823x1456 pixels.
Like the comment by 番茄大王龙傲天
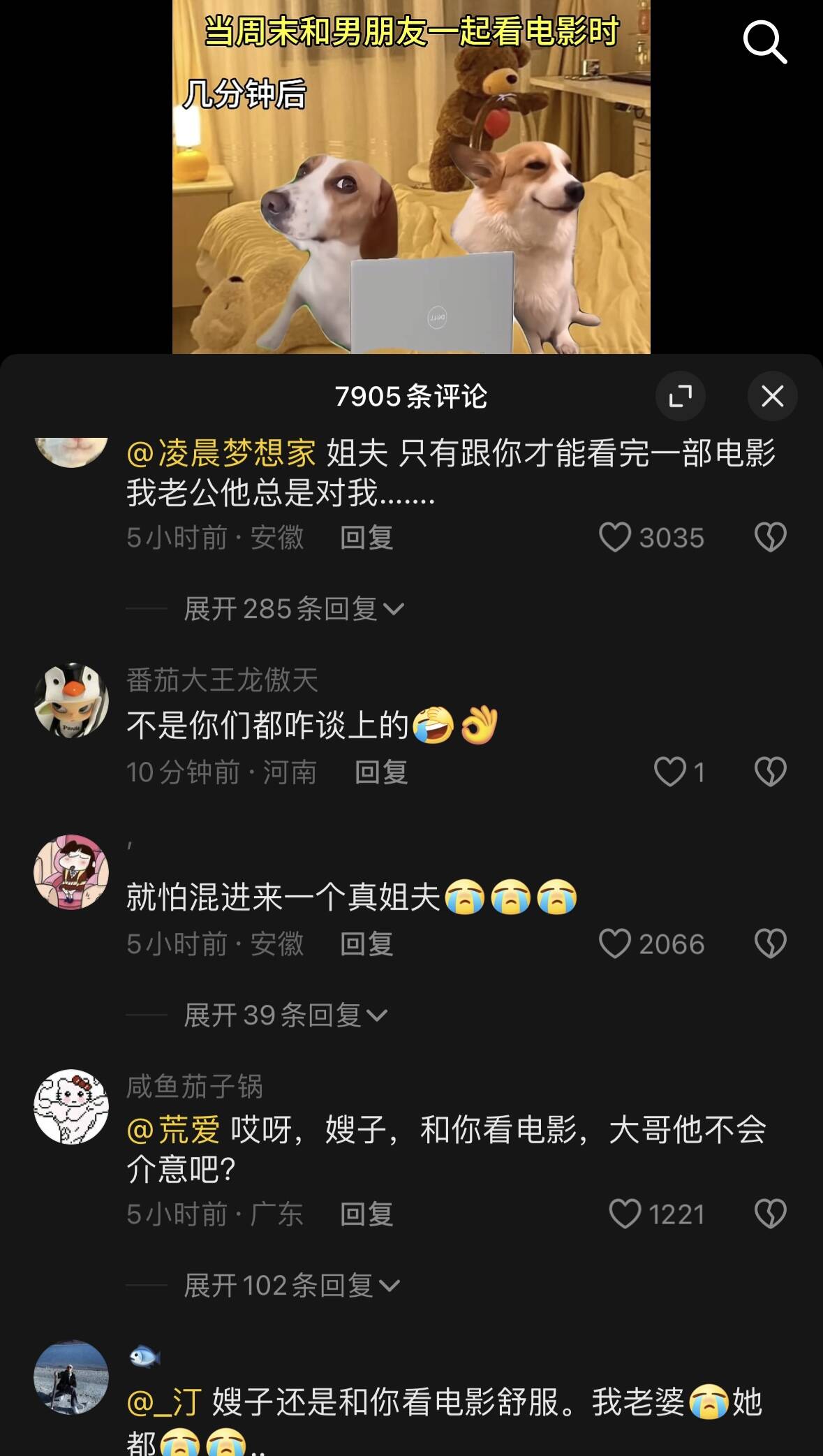(x=670, y=772)
